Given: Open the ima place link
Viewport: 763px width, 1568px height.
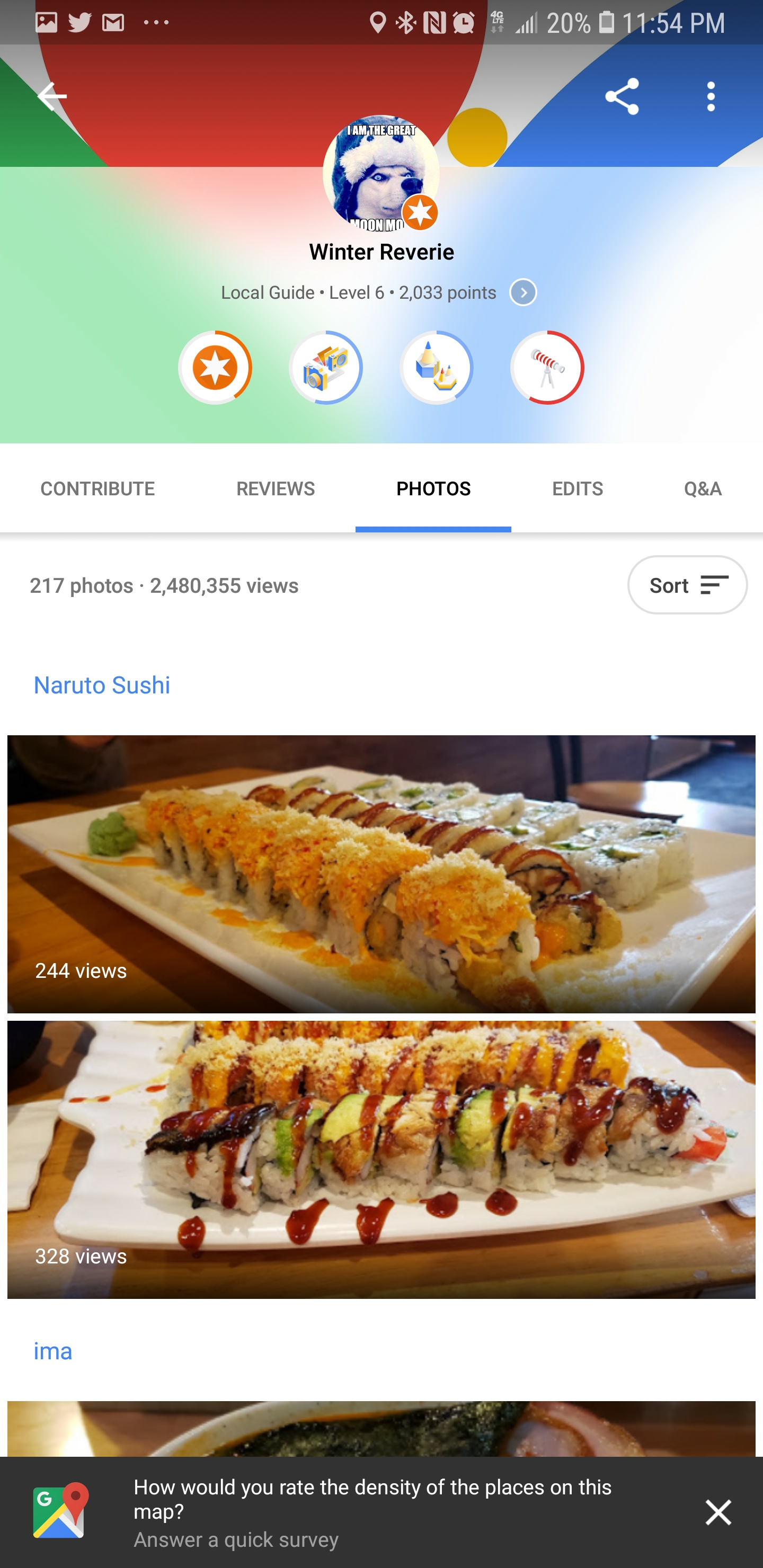Looking at the screenshot, I should [x=53, y=1351].
